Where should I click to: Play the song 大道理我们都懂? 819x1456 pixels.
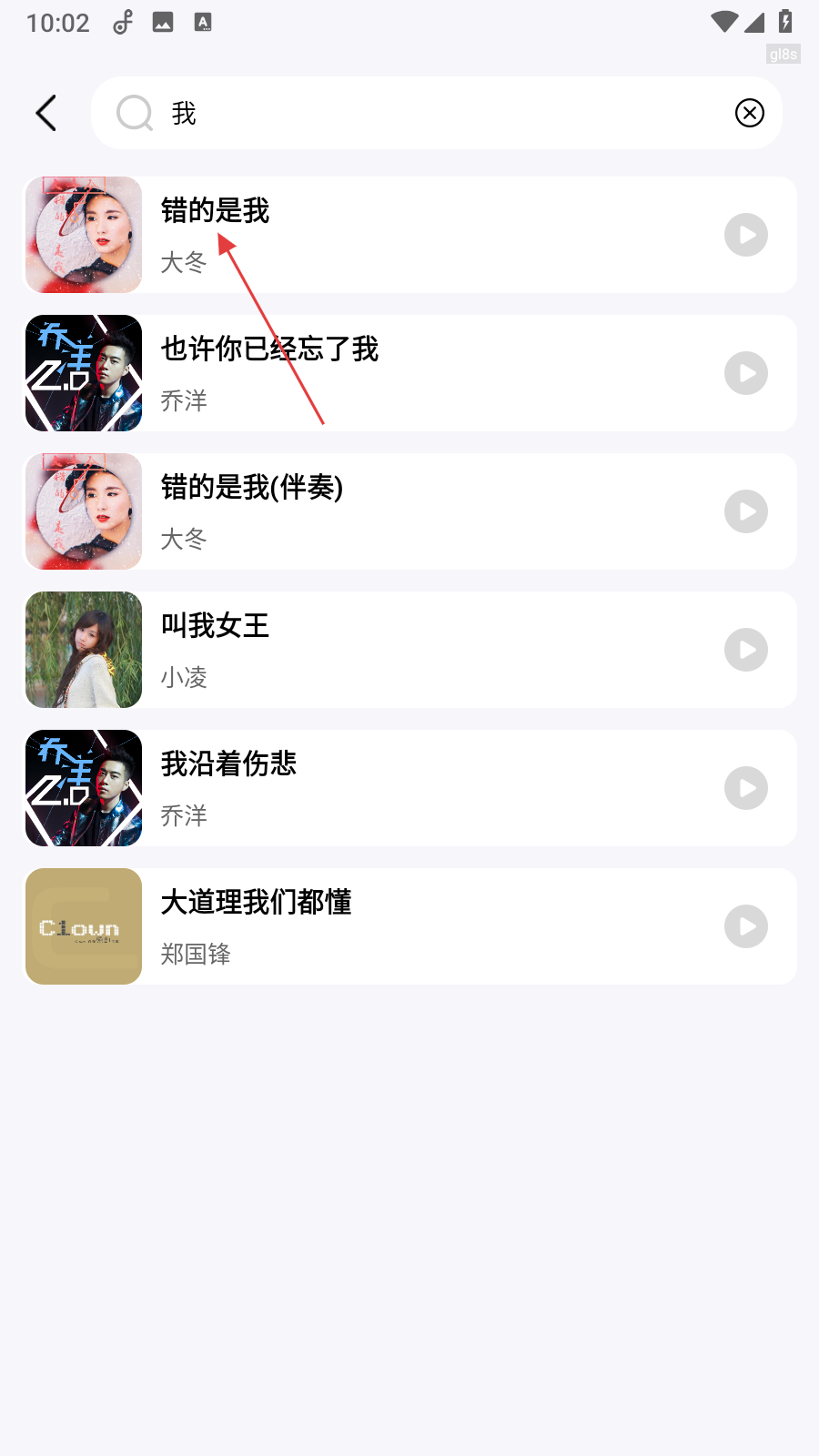pos(746,926)
